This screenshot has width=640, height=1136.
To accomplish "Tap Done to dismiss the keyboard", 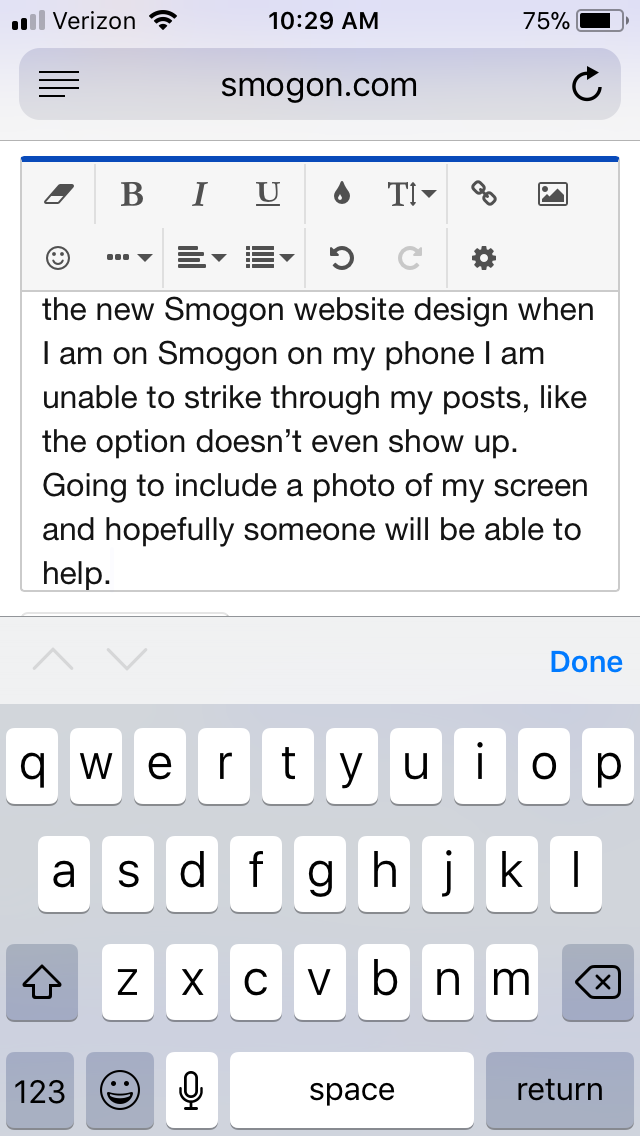I will tap(586, 661).
